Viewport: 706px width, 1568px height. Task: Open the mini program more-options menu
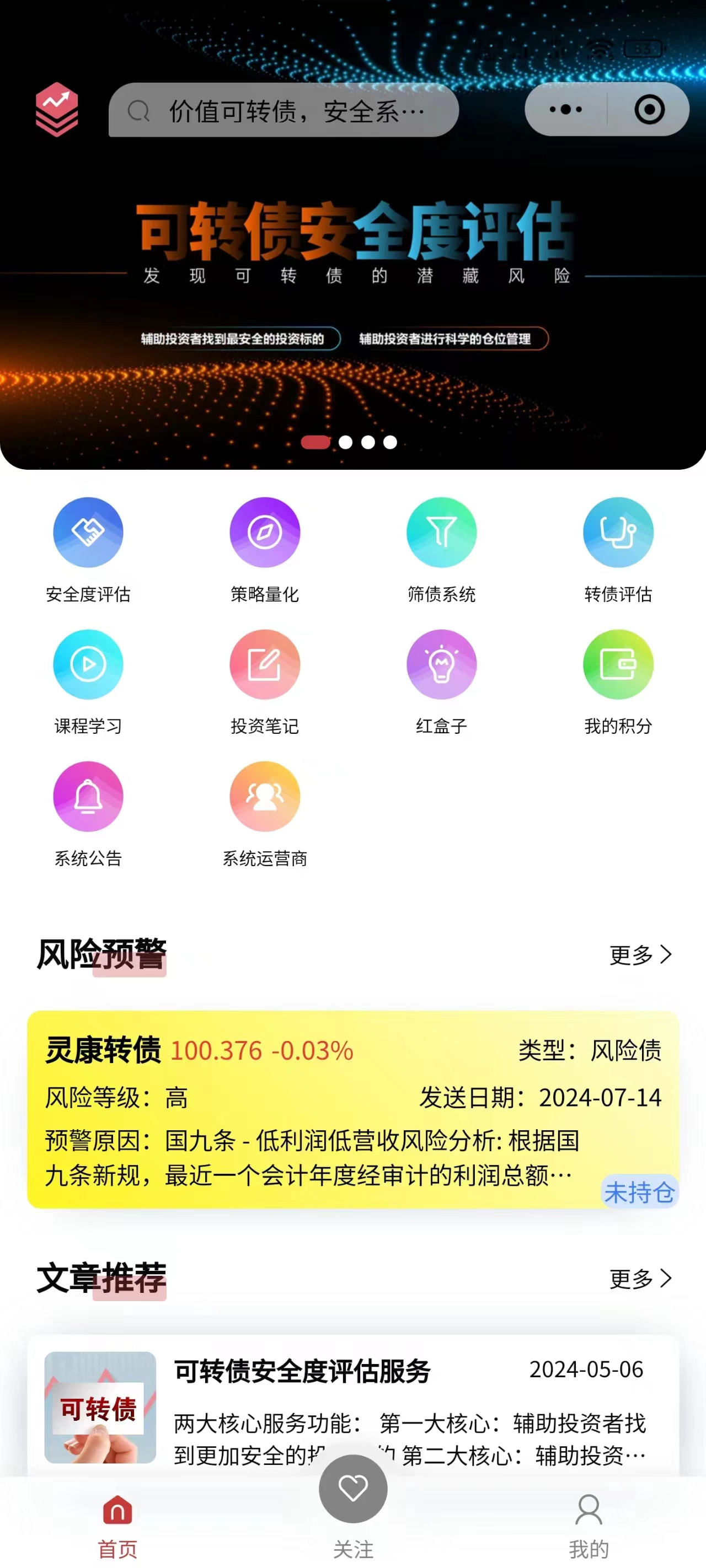(565, 110)
